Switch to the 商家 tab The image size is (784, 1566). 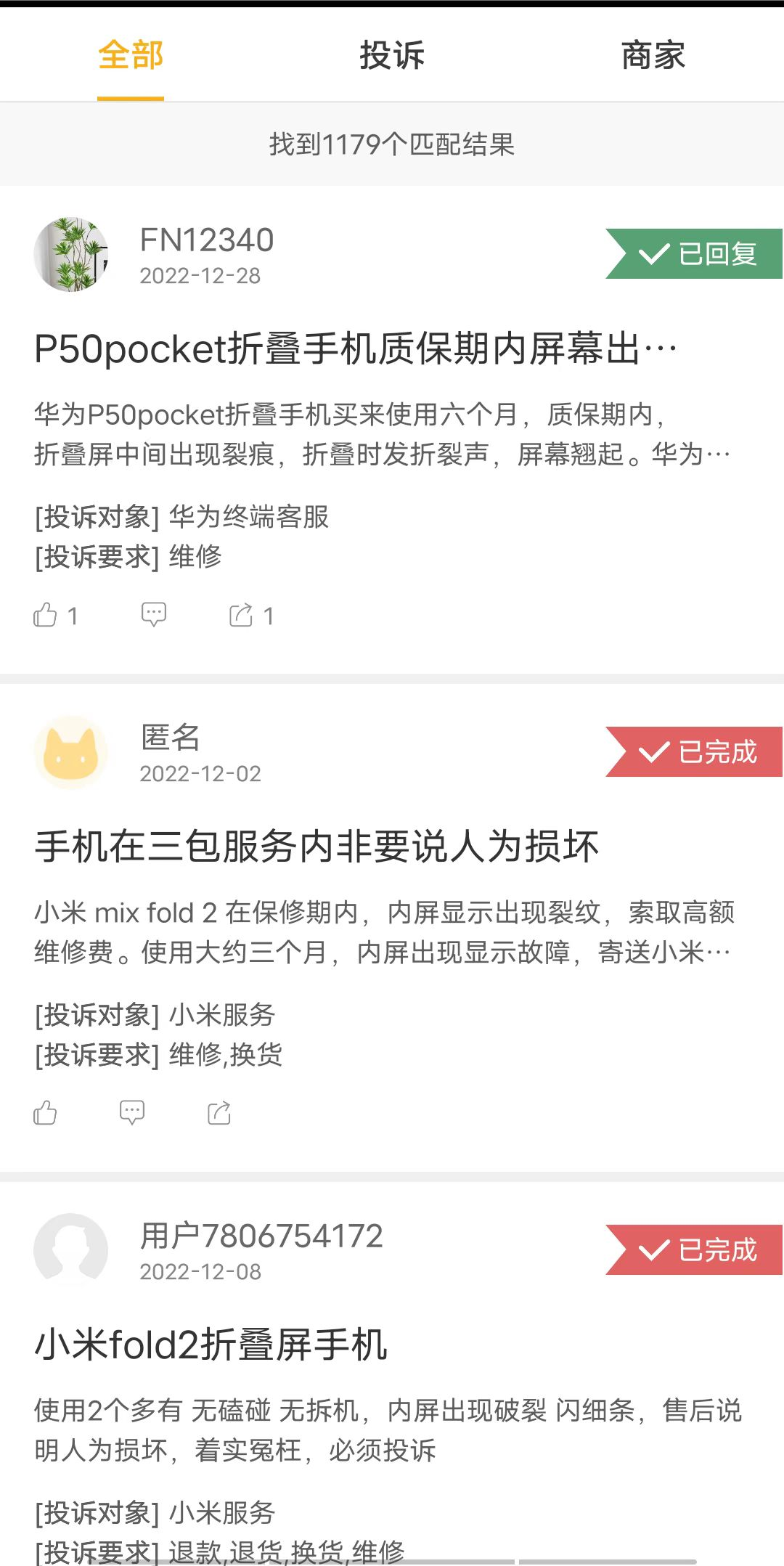653,55
